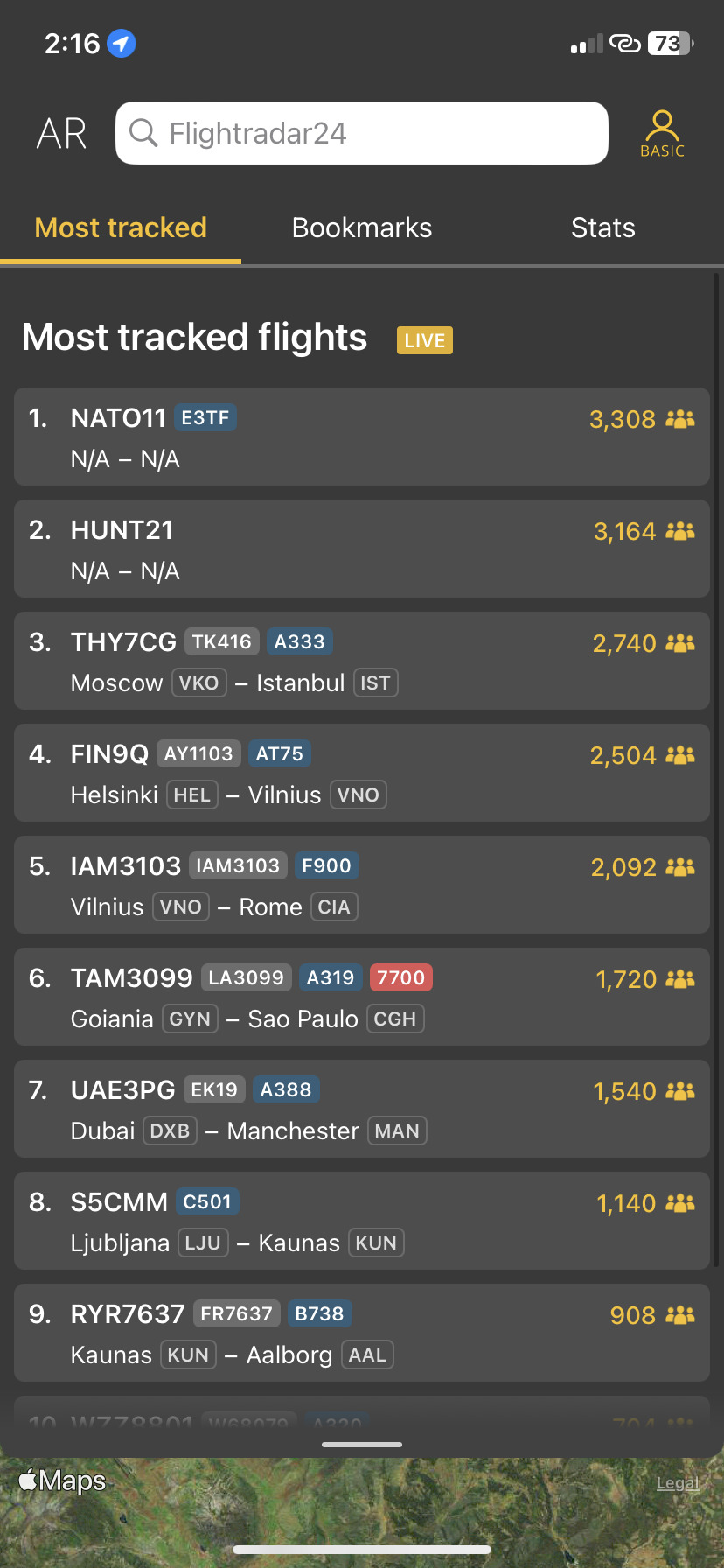Select RYR7637 Kaunas to Aalborg flight
Viewport: 724px width, 1568px height.
point(362,1333)
